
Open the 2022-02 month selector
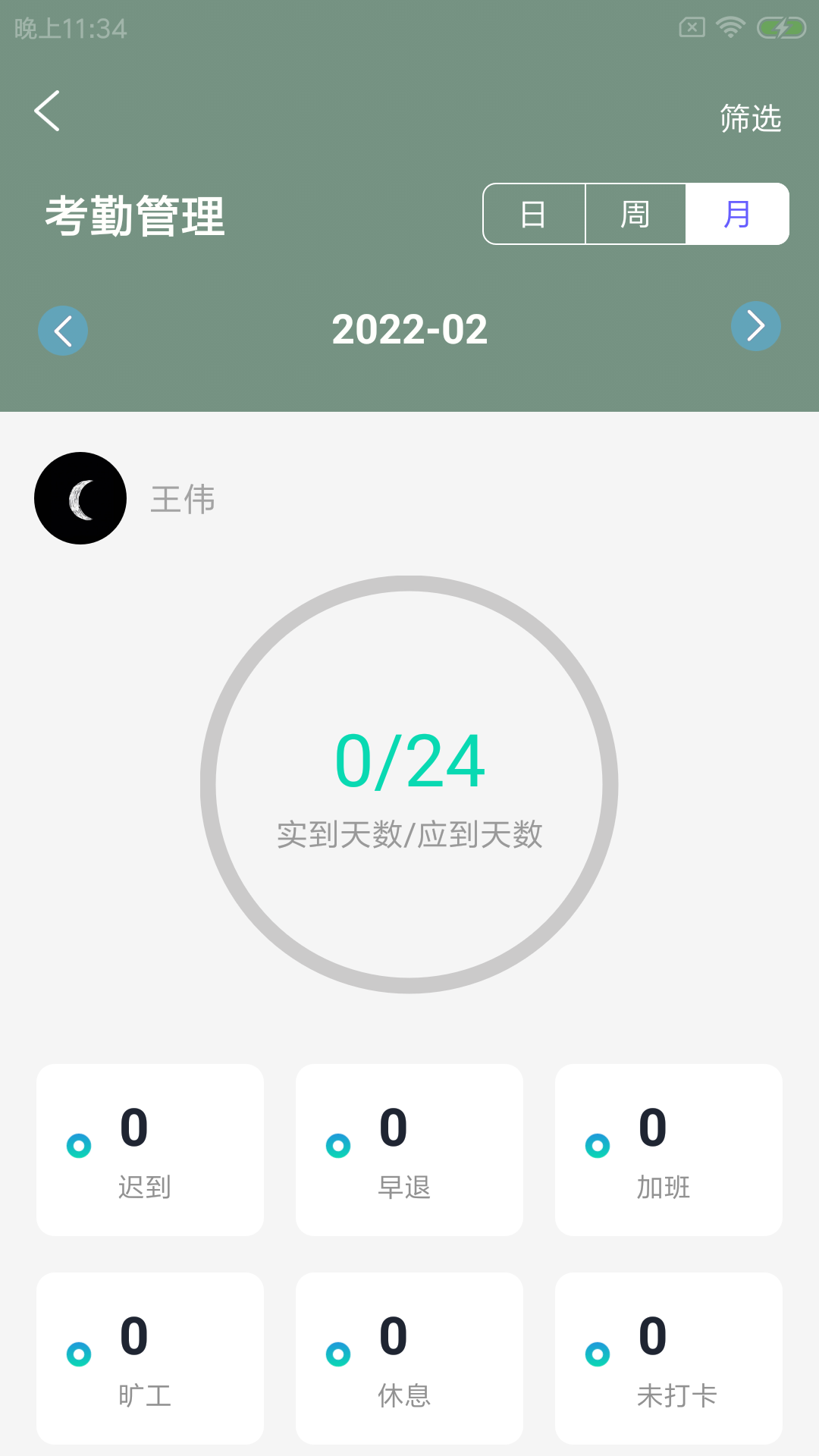(409, 329)
